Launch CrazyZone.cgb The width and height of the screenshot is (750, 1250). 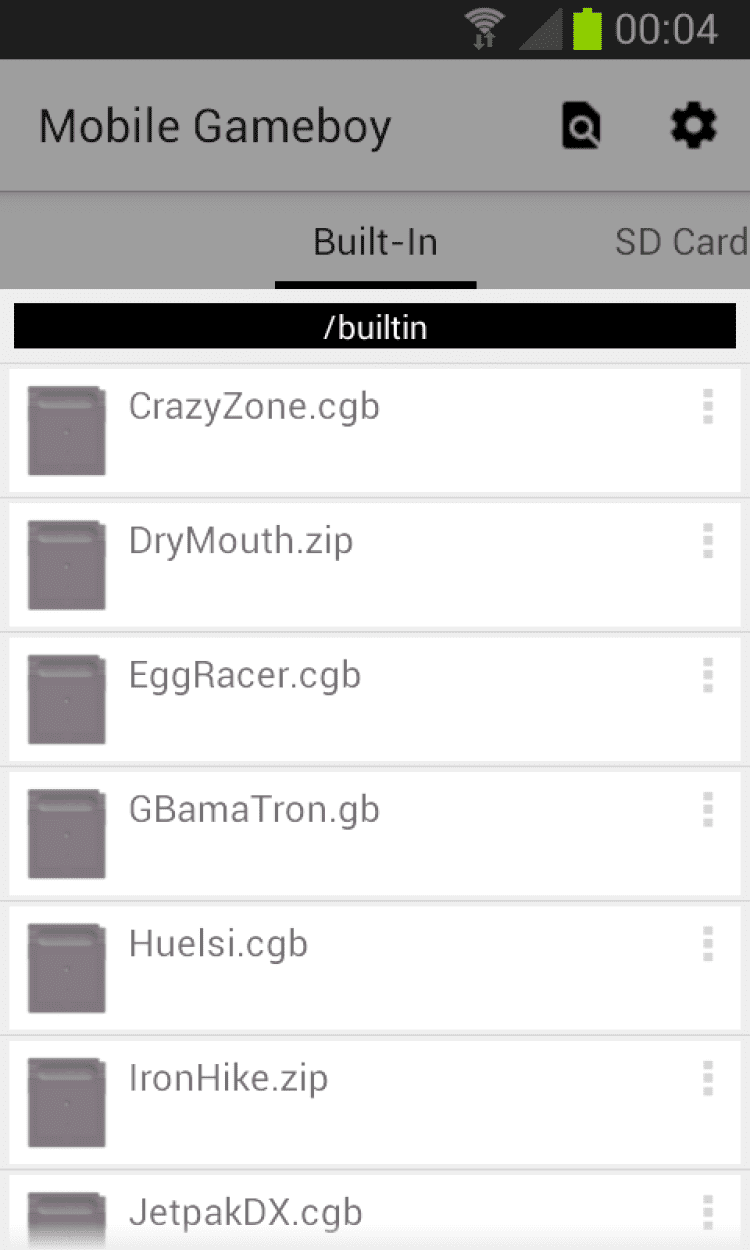pyautogui.click(x=254, y=408)
